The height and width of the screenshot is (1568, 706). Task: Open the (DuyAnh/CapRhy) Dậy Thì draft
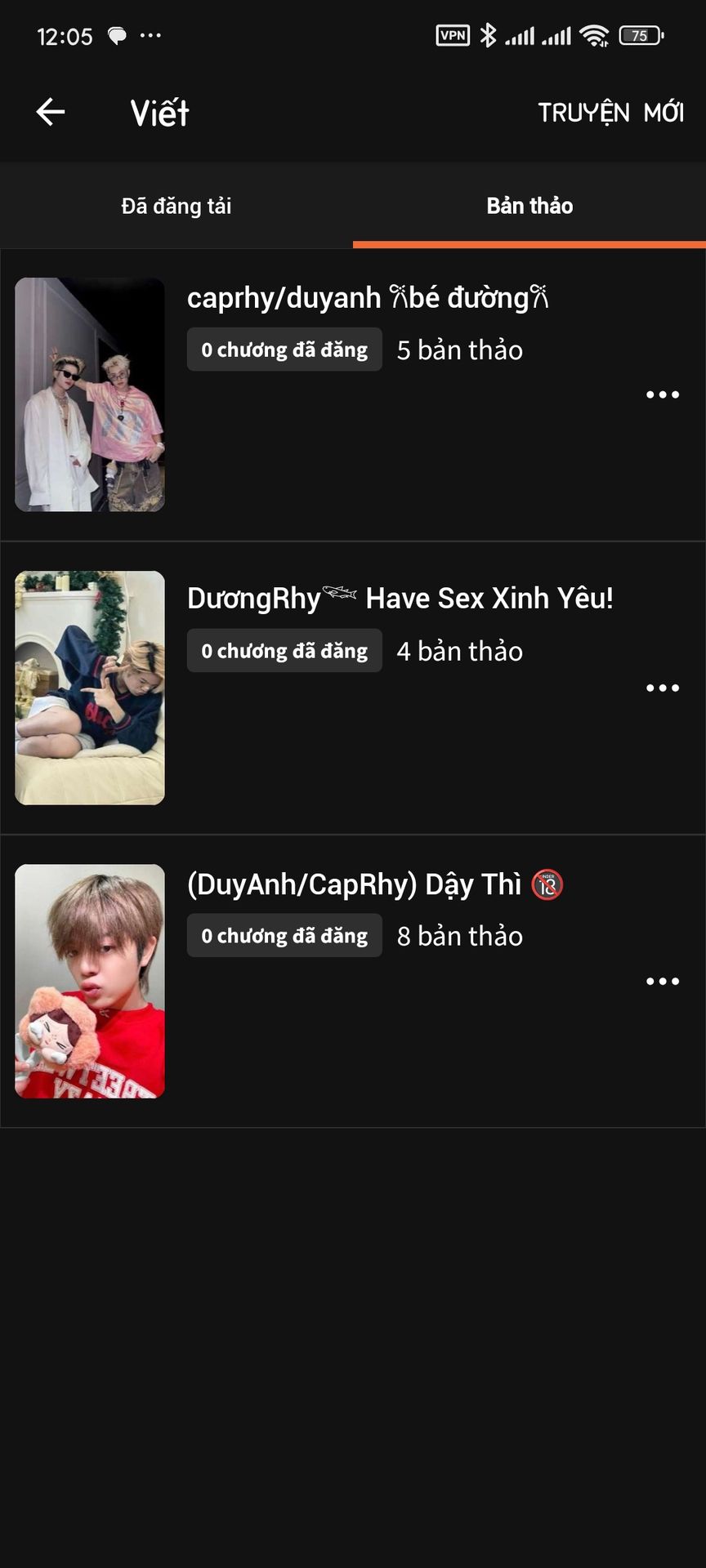[x=355, y=884]
